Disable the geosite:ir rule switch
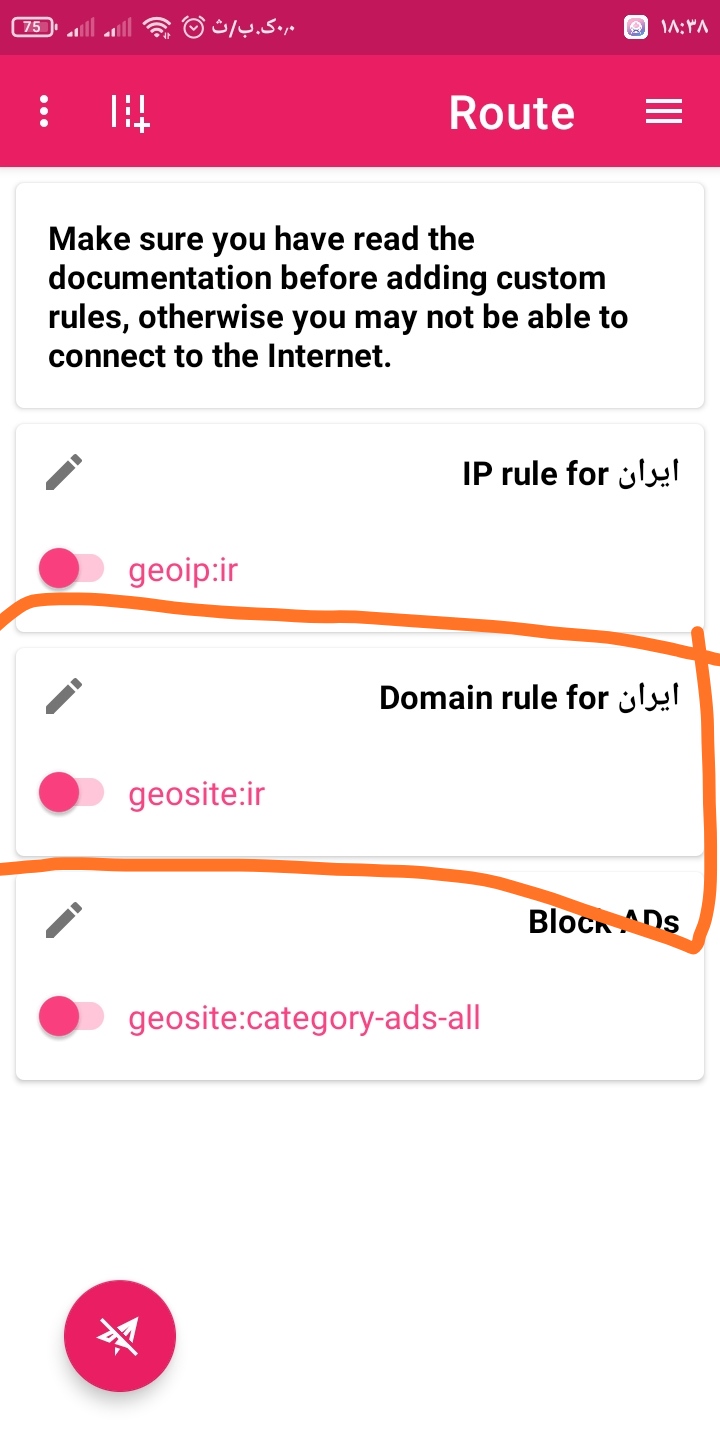Image resolution: width=720 pixels, height=1440 pixels. coord(71,794)
